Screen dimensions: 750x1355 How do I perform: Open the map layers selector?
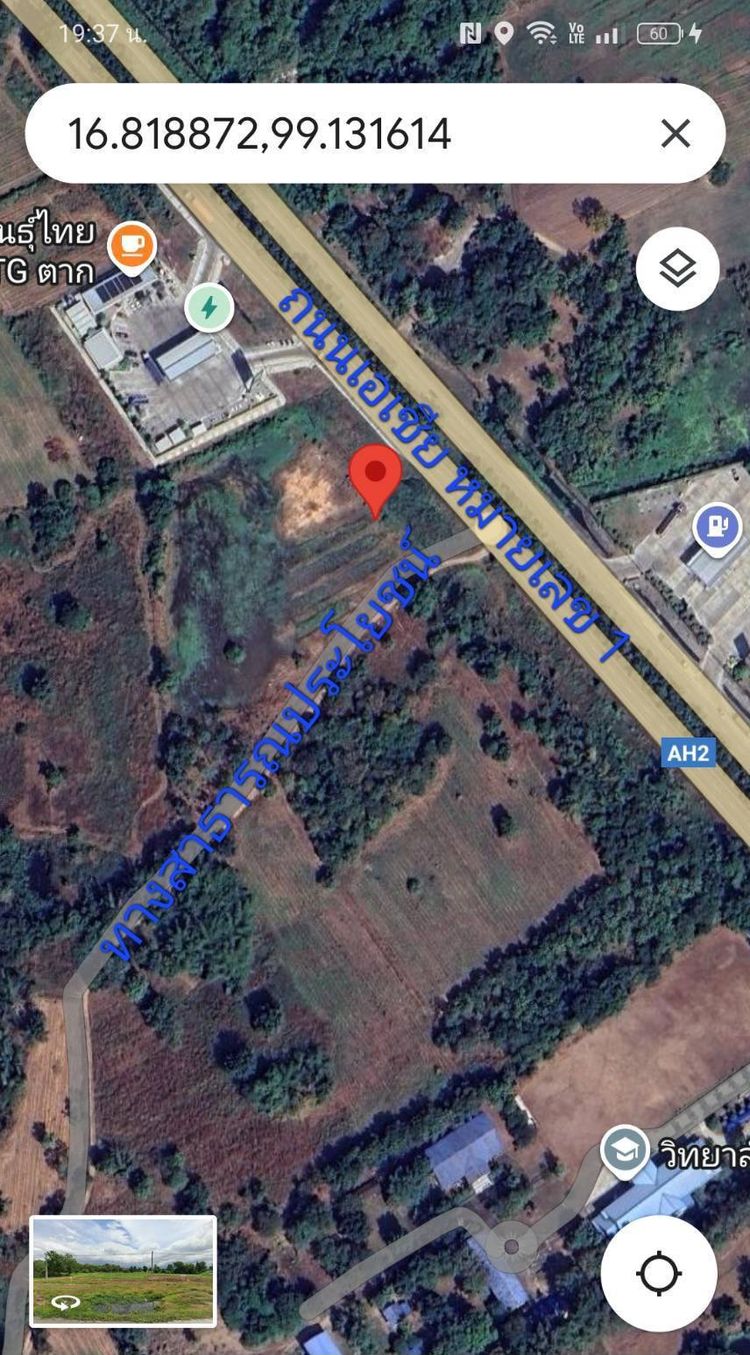tap(677, 268)
